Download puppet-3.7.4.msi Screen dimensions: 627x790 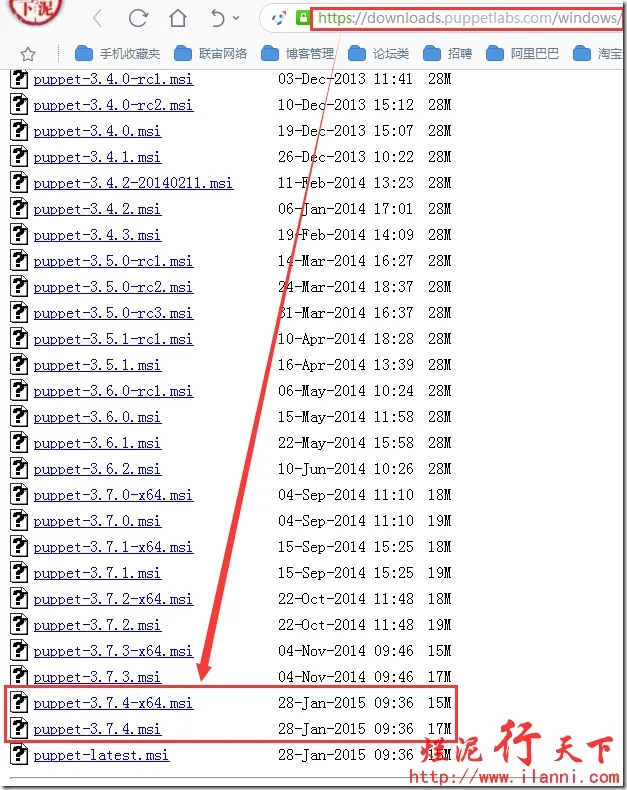(97, 729)
